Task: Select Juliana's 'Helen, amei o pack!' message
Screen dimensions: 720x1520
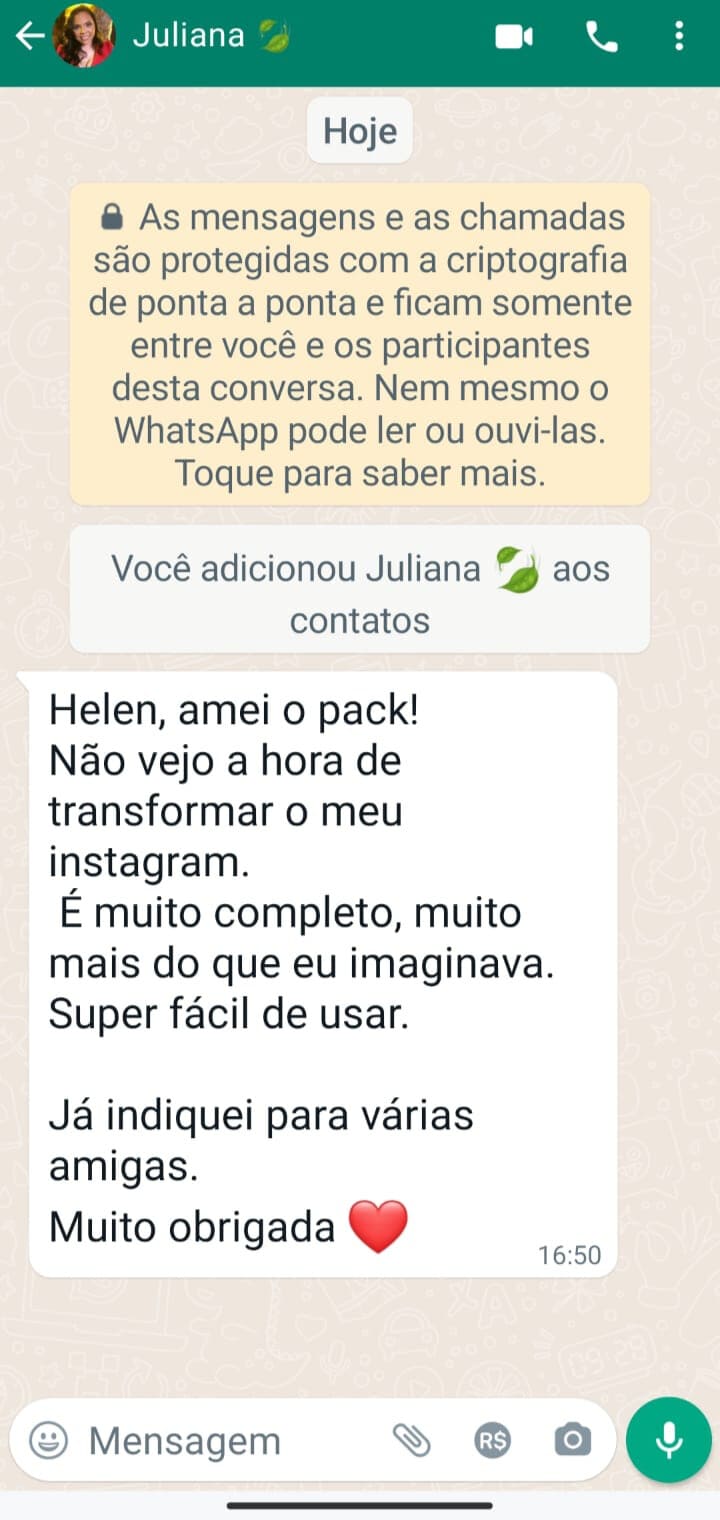Action: pos(320,960)
